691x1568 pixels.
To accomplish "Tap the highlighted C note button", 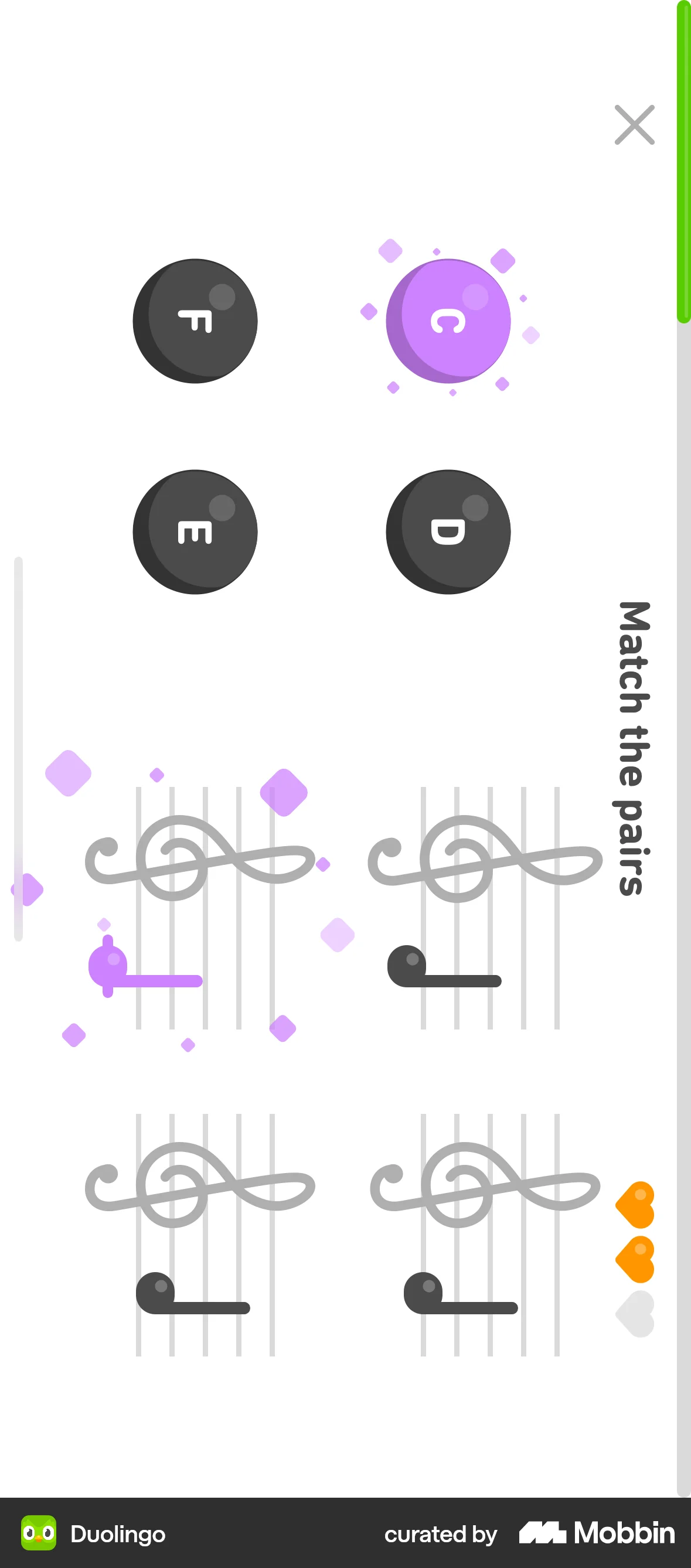I will (448, 321).
